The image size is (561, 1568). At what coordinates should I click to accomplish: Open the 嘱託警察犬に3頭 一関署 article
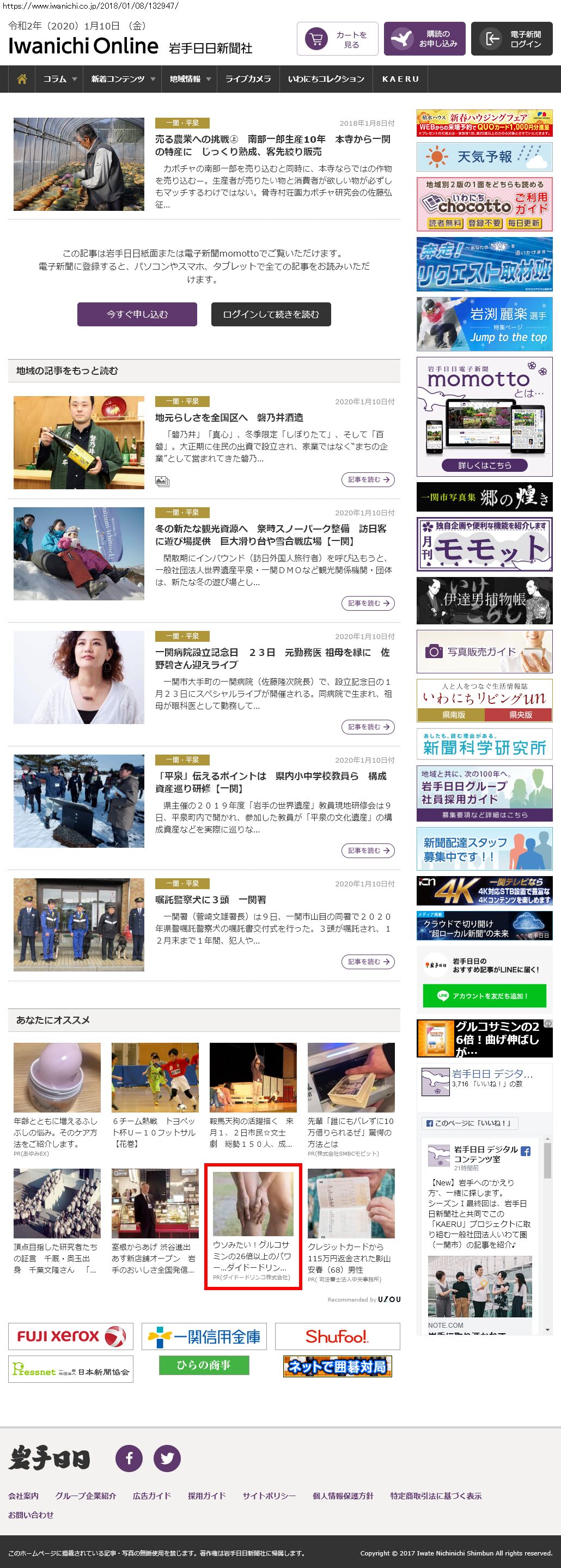(x=210, y=900)
